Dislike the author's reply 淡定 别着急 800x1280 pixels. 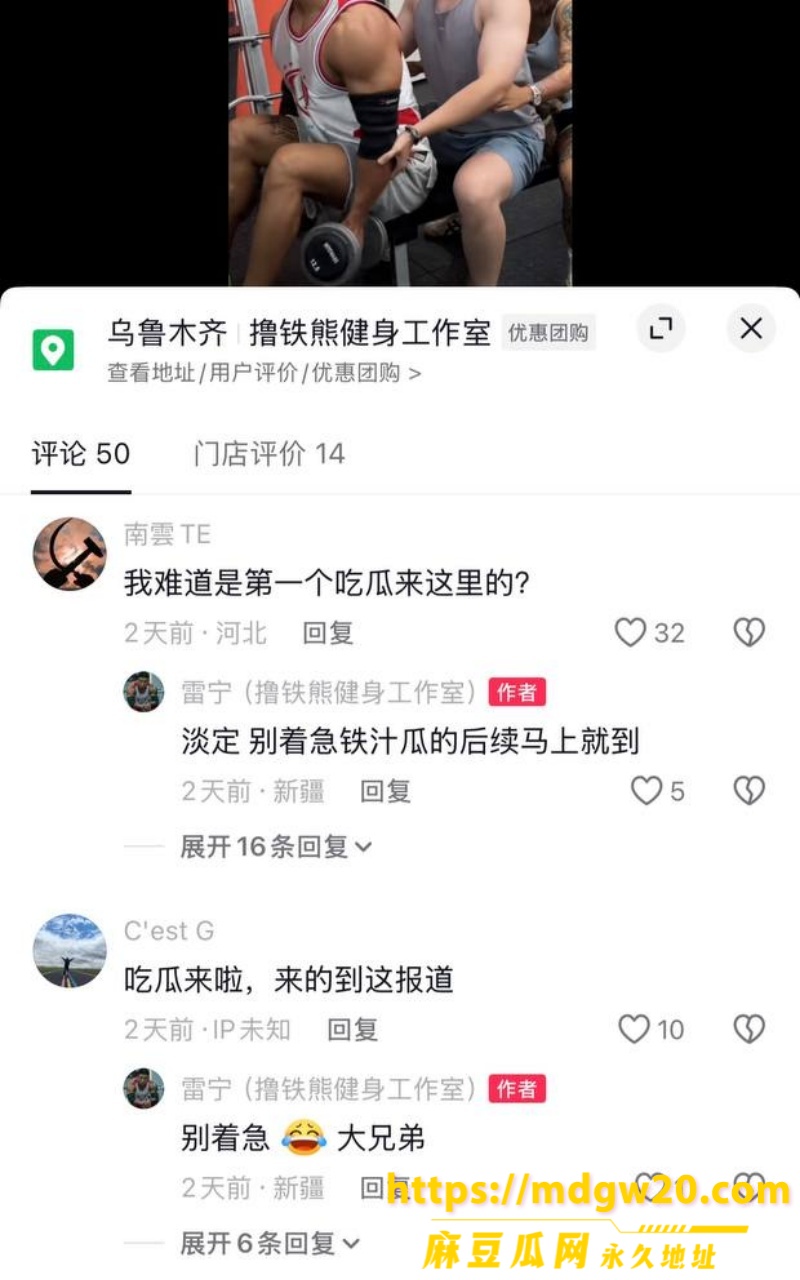point(749,791)
